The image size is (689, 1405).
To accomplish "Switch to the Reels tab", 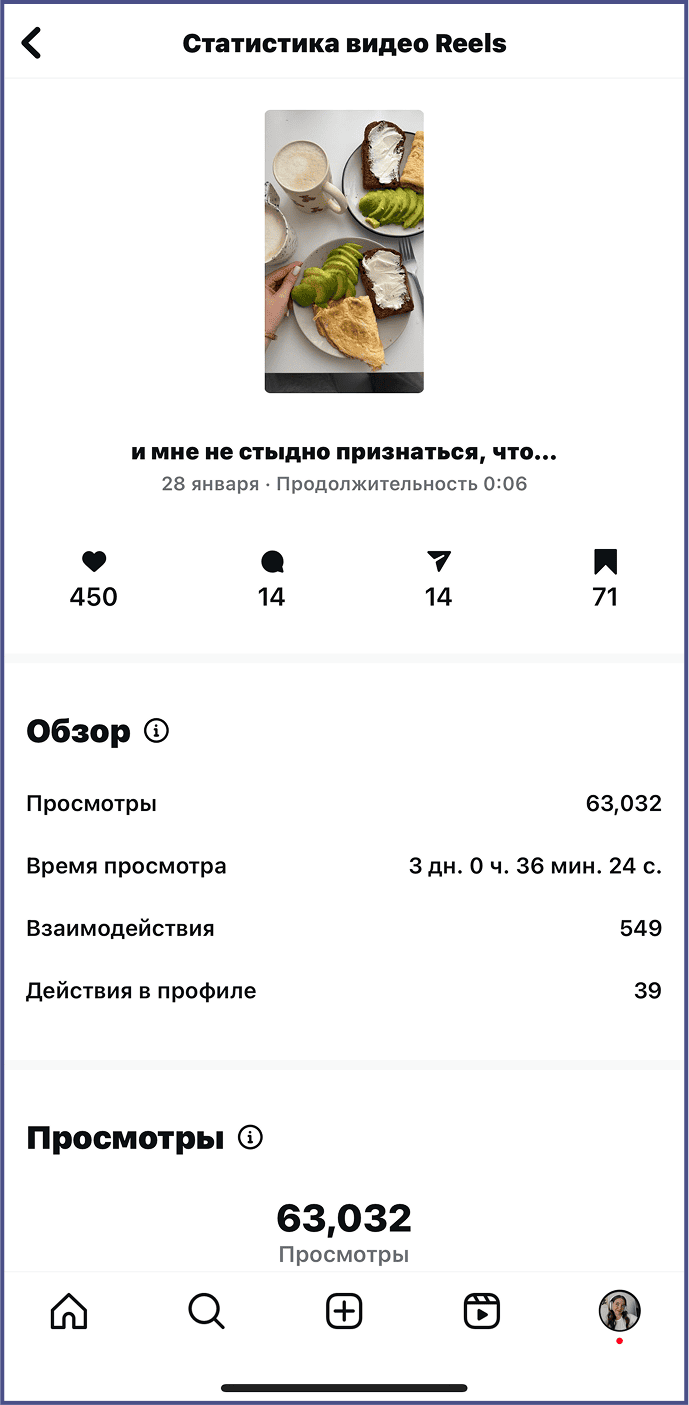I will (481, 1310).
